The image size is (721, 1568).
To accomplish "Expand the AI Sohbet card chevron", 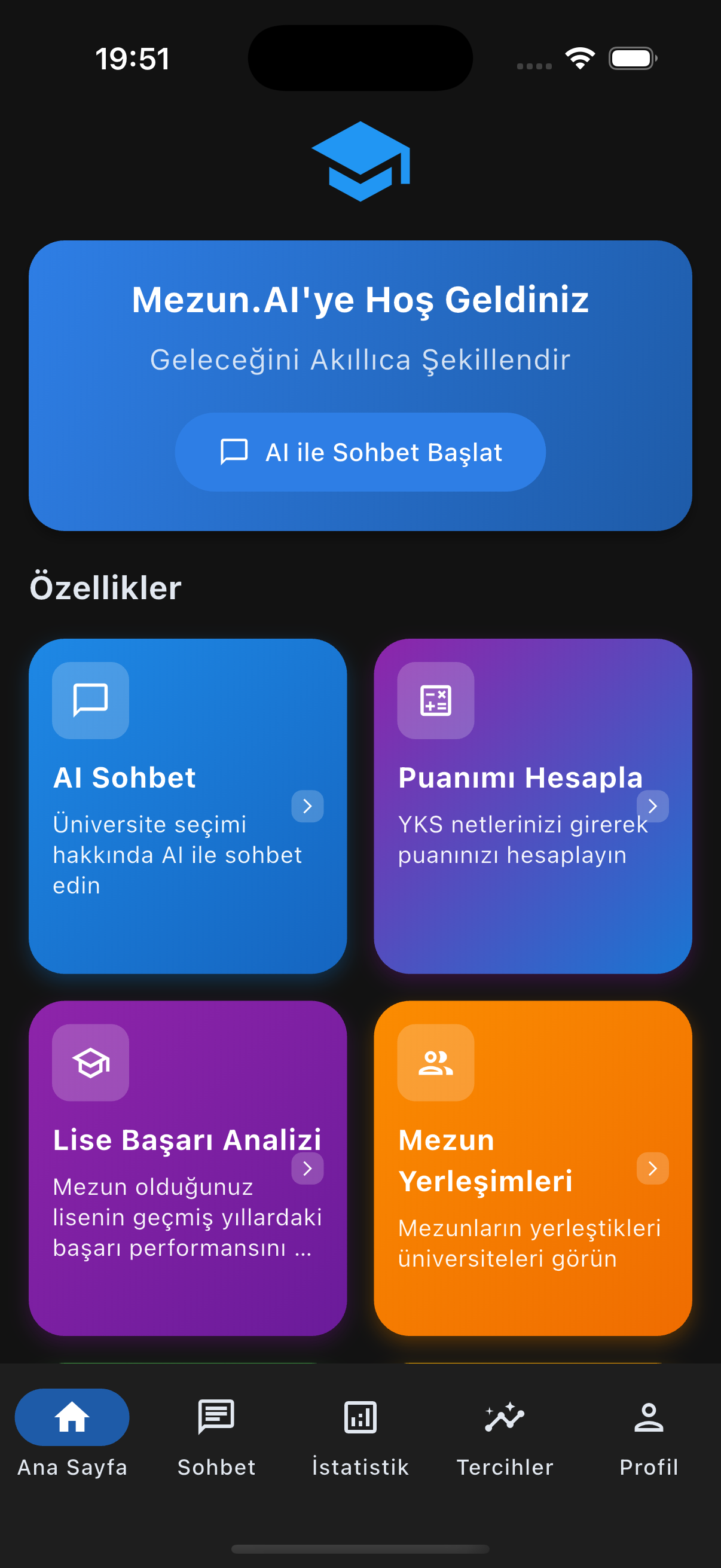I will coord(307,806).
